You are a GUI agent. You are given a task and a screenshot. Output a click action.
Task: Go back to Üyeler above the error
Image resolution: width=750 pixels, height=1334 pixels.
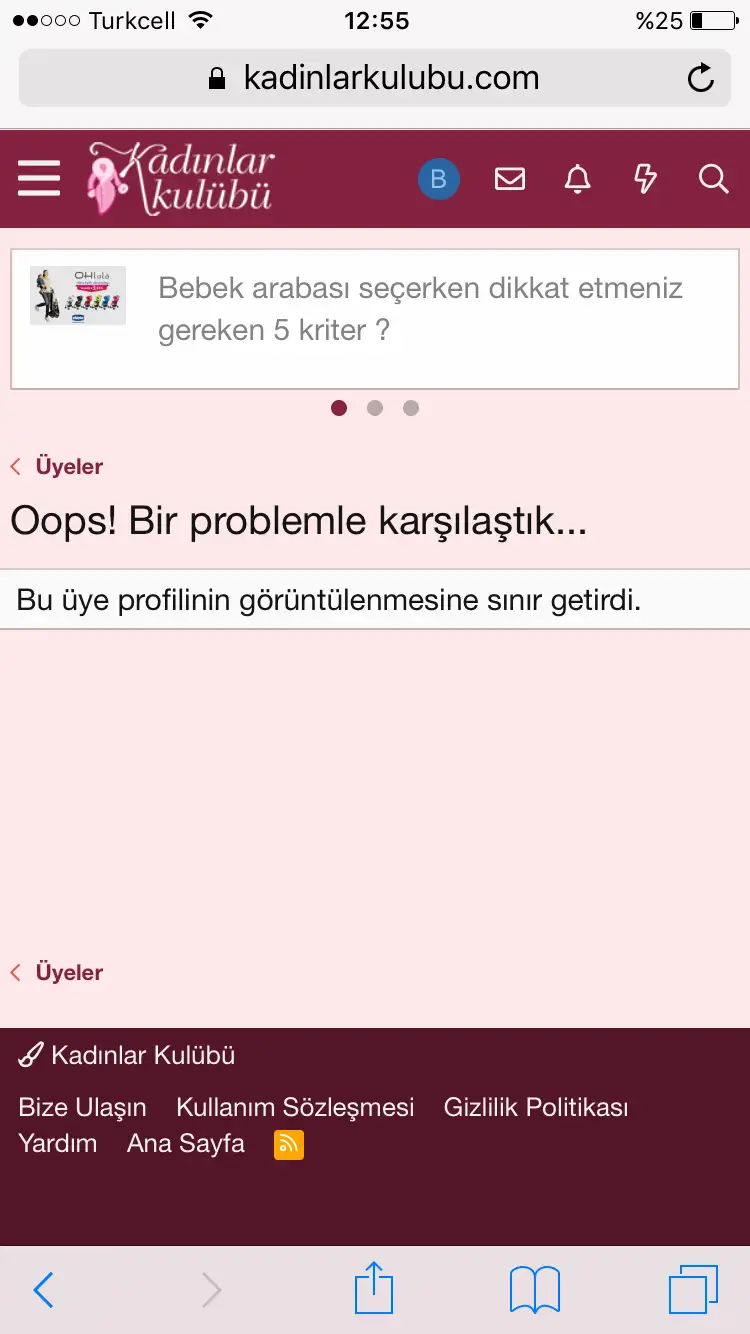pos(68,466)
